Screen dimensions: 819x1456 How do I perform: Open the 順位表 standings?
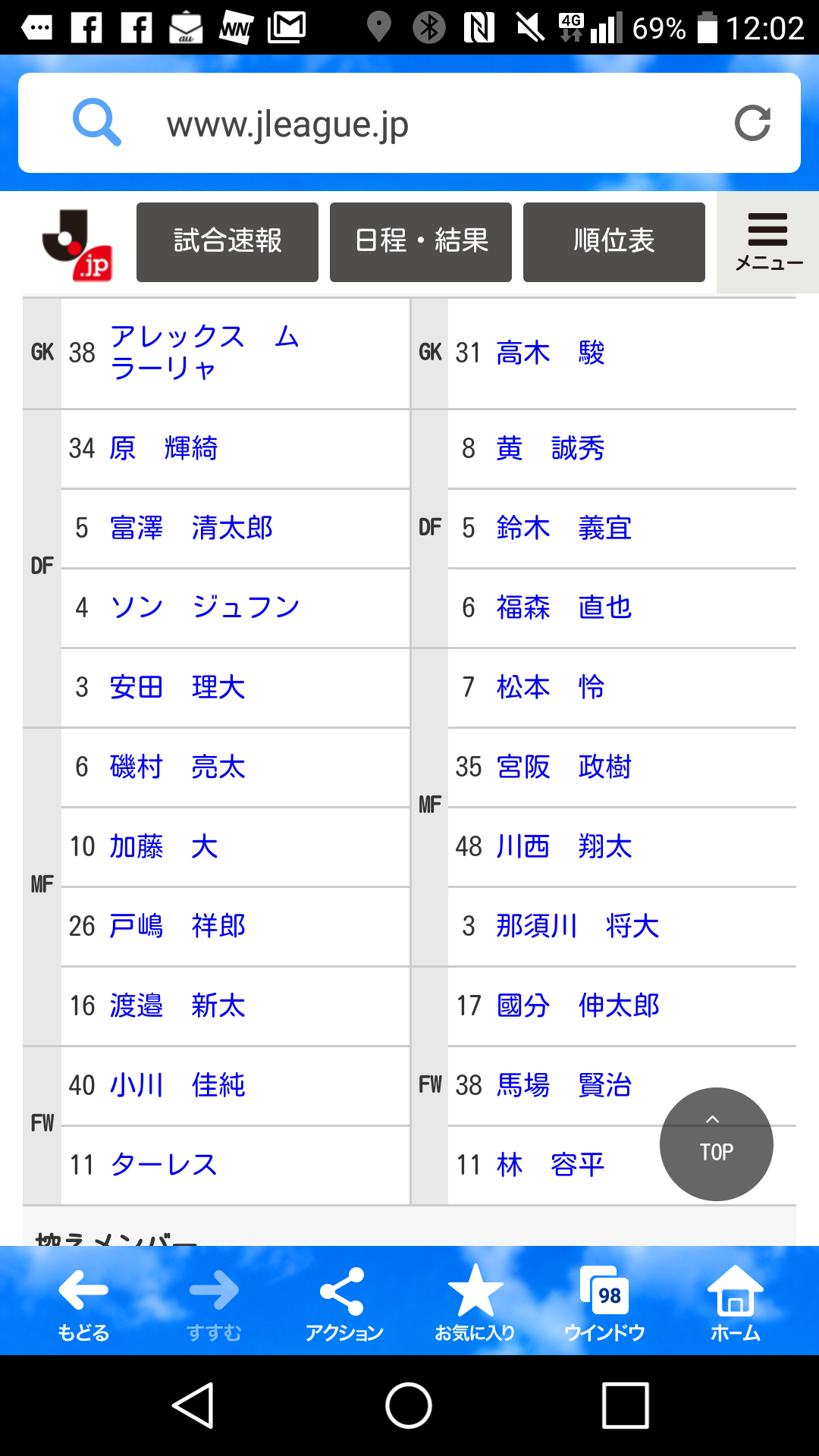pyautogui.click(x=614, y=242)
